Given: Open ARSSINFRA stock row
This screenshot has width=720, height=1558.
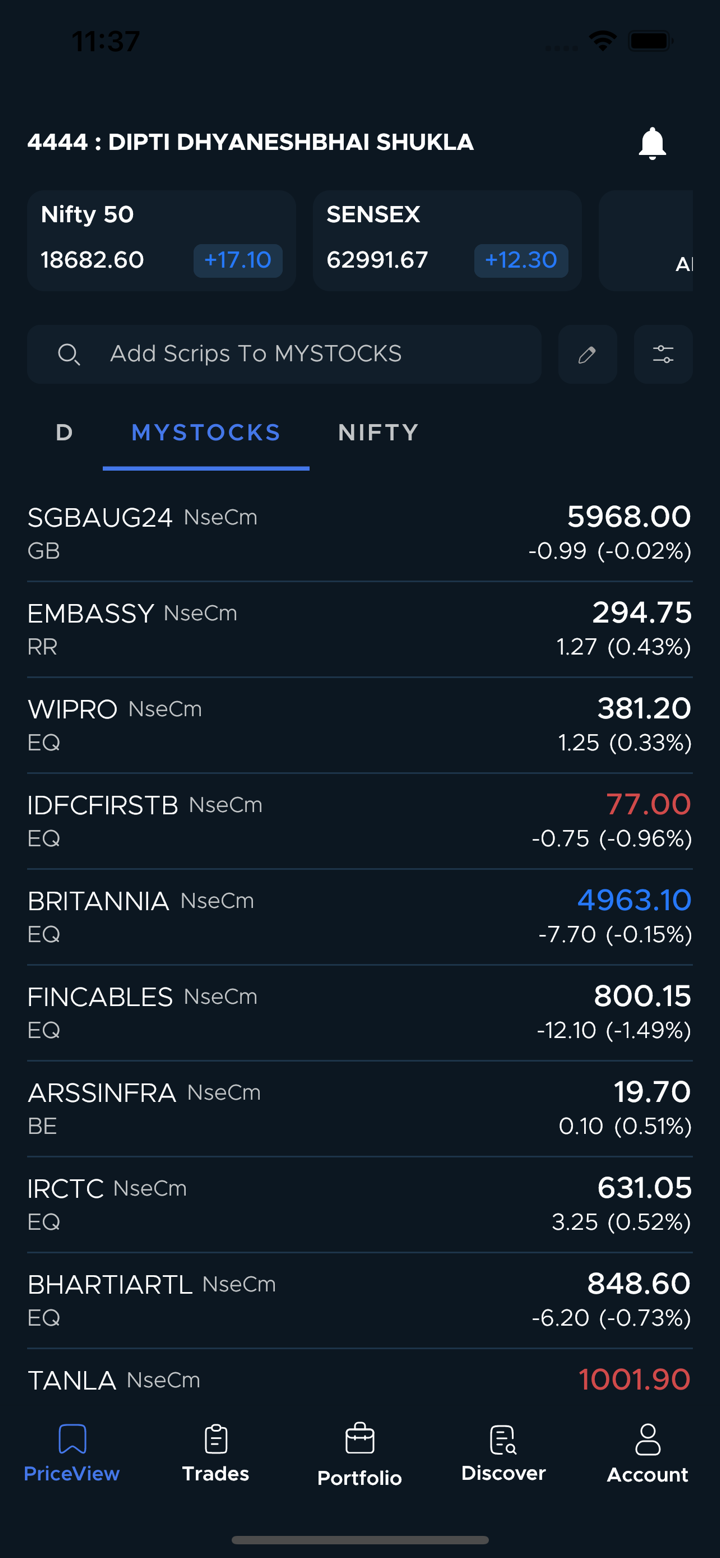Looking at the screenshot, I should (x=359, y=1109).
